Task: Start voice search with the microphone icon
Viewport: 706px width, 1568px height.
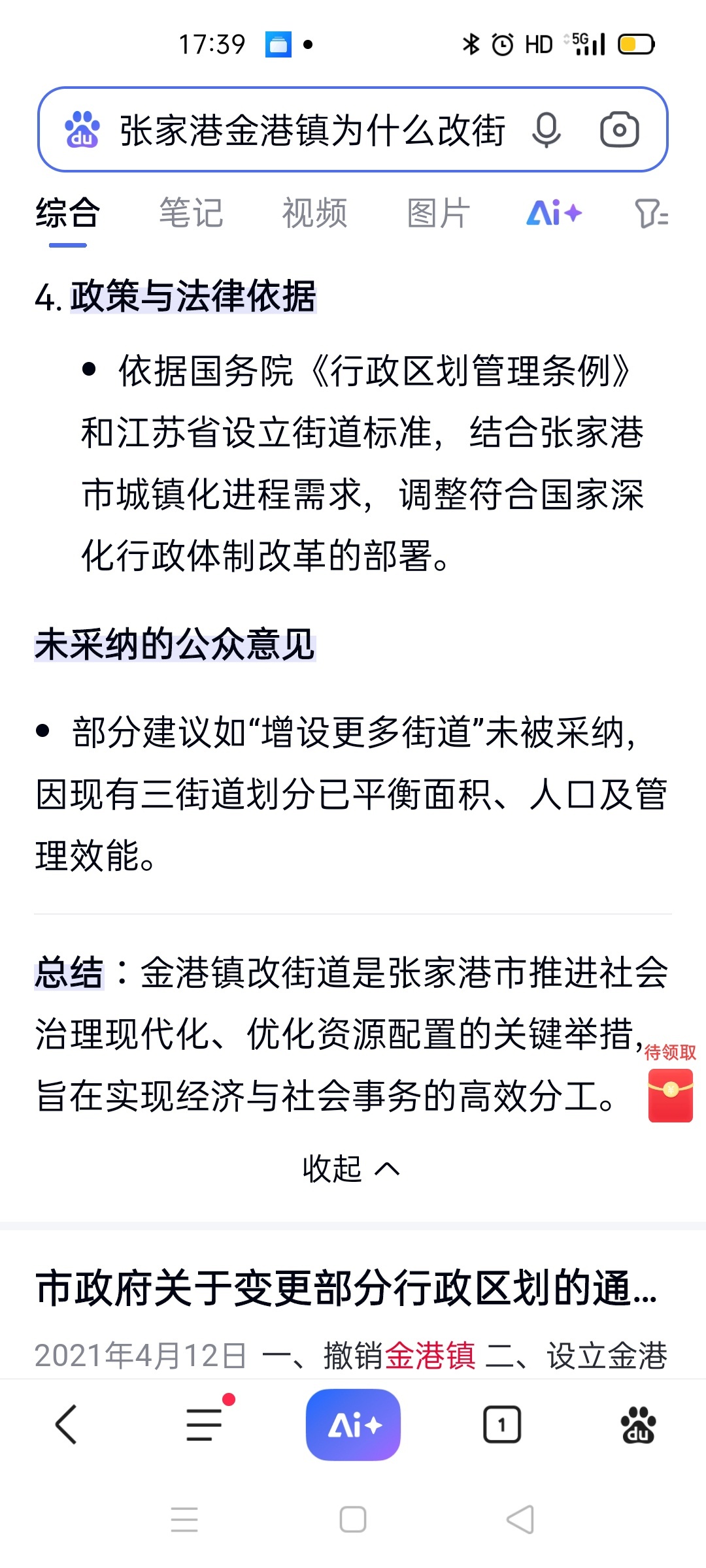Action: [546, 130]
